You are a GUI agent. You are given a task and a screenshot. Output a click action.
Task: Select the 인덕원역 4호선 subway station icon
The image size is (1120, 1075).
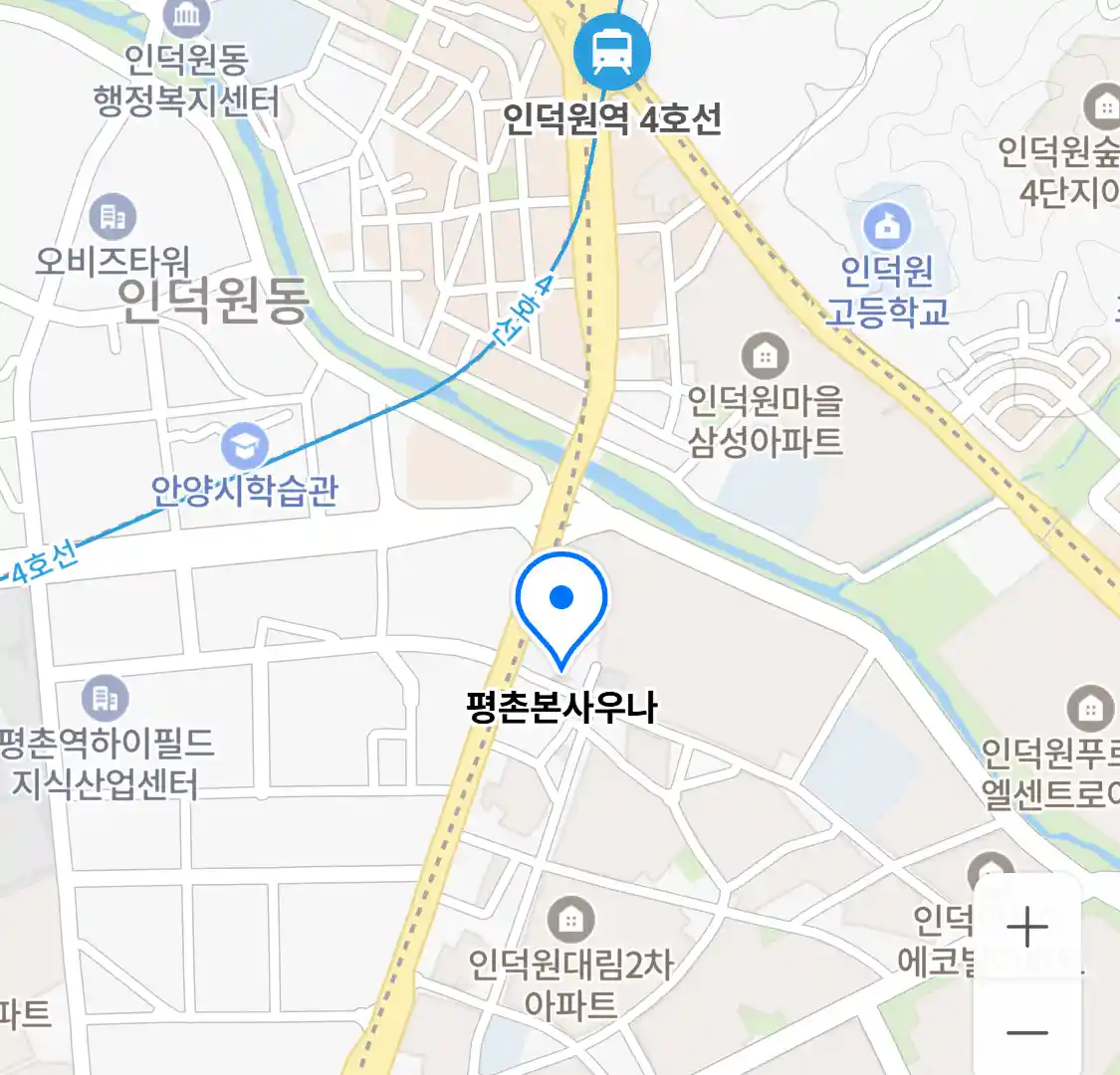611,52
